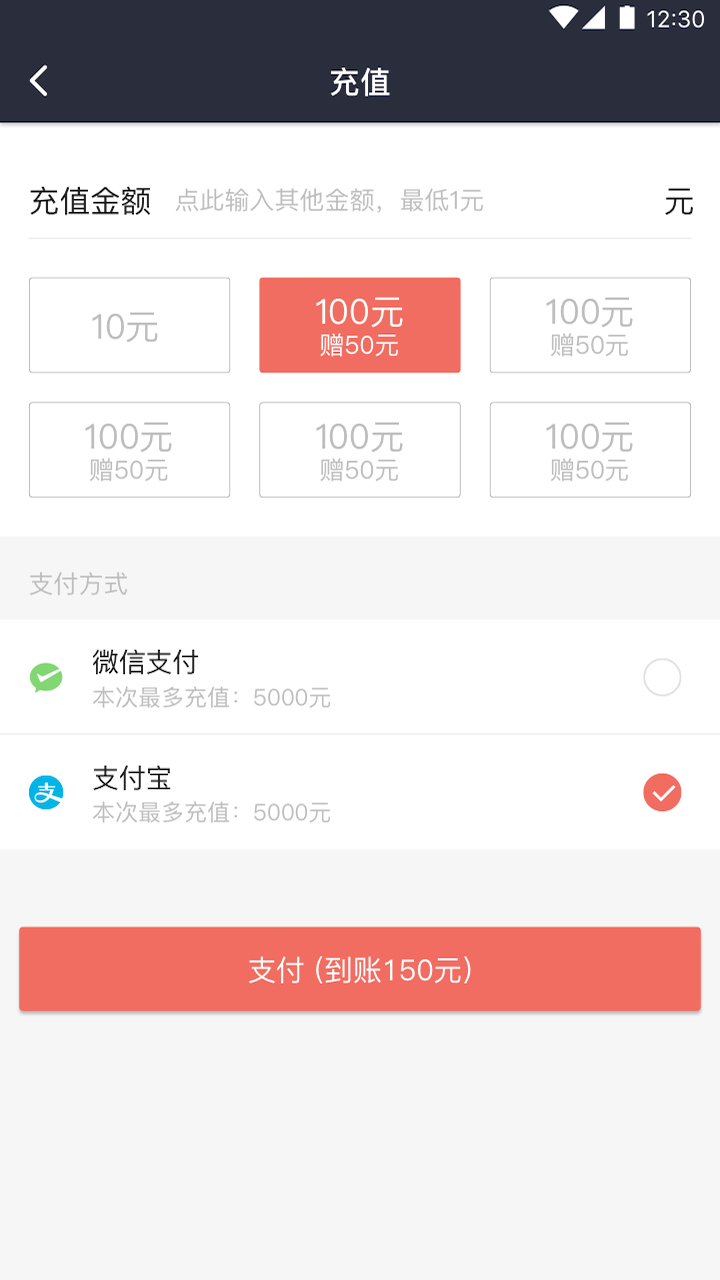
Task: Tap the 充值金额 custom amount field
Action: click(410, 202)
